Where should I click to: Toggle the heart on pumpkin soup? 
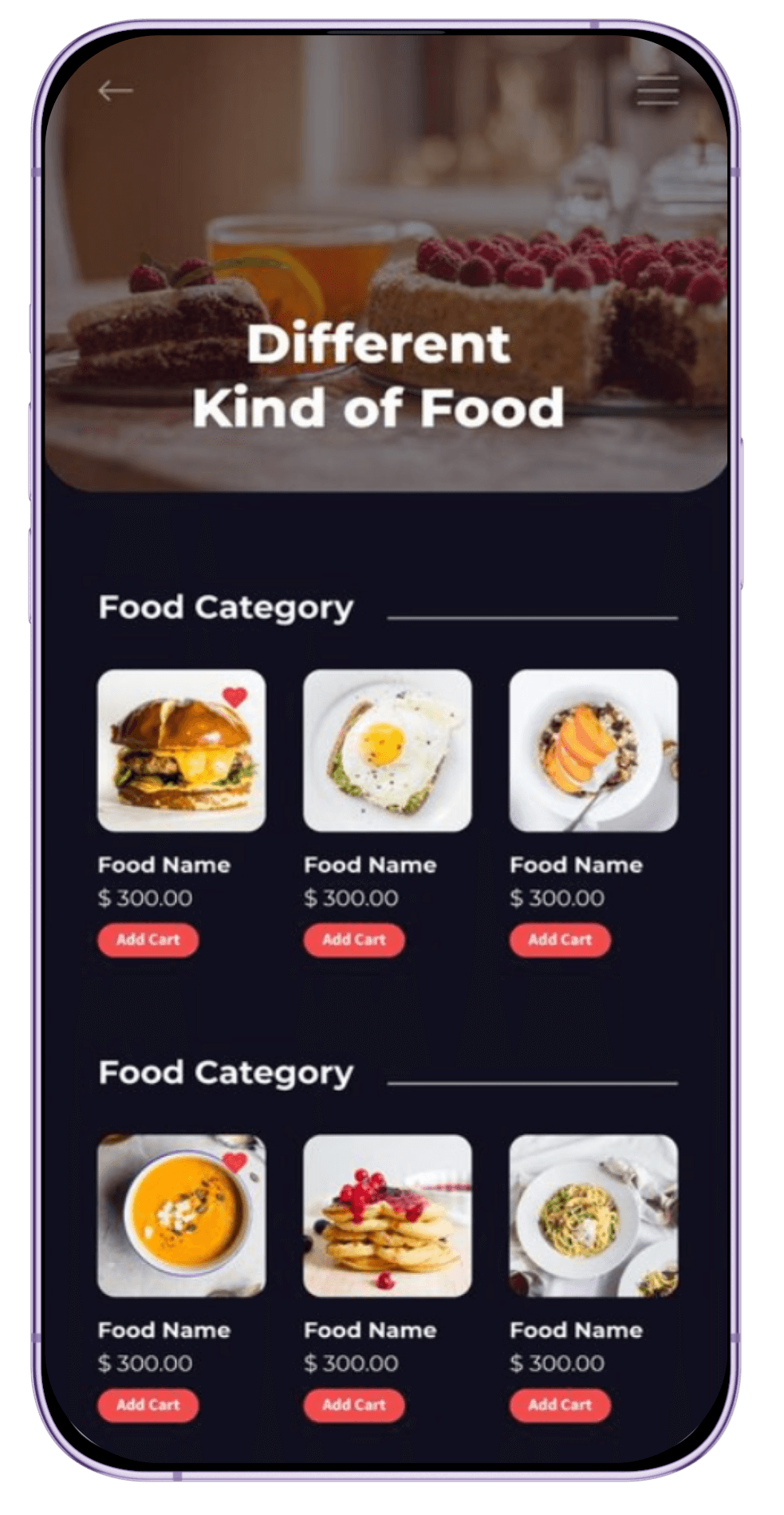(x=234, y=1162)
